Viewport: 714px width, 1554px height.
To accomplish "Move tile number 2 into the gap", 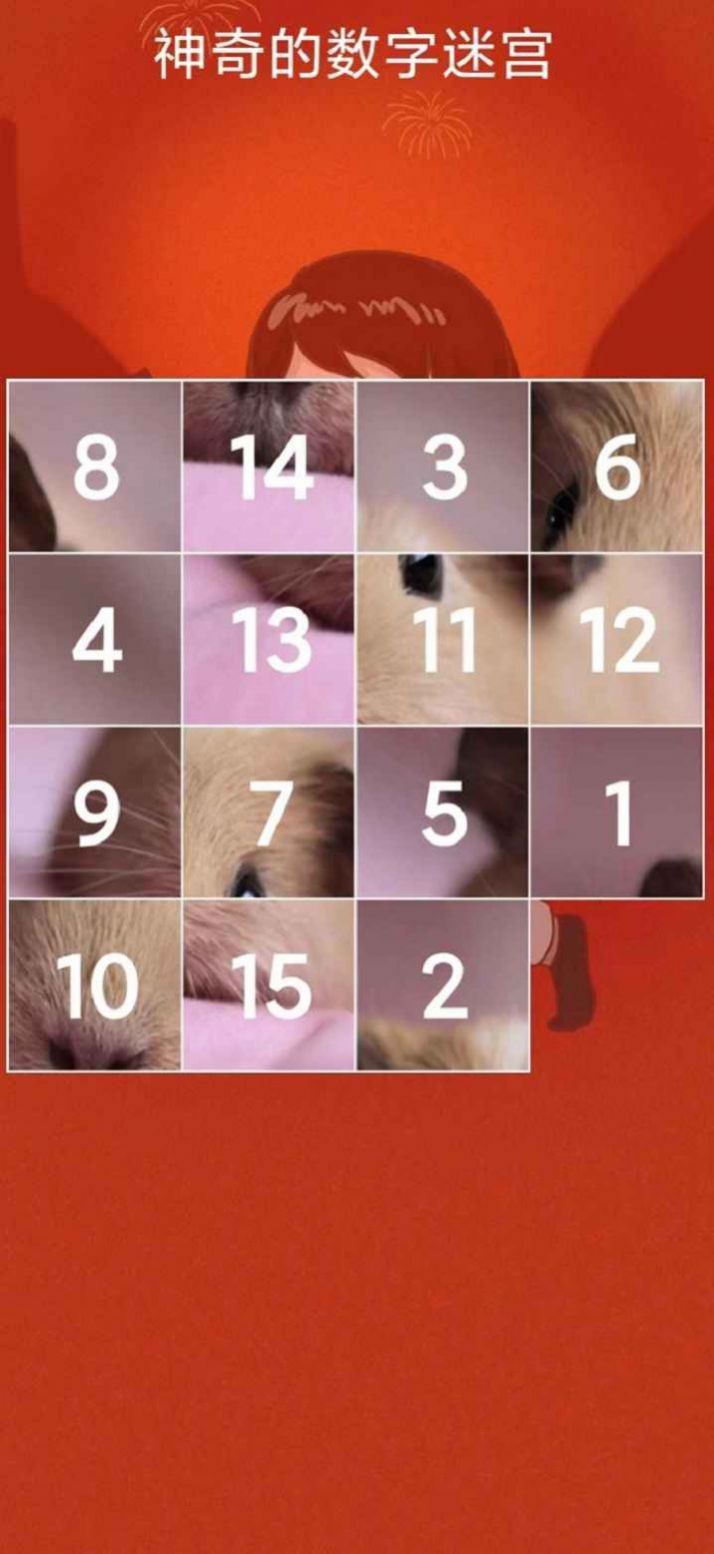I will tap(443, 985).
